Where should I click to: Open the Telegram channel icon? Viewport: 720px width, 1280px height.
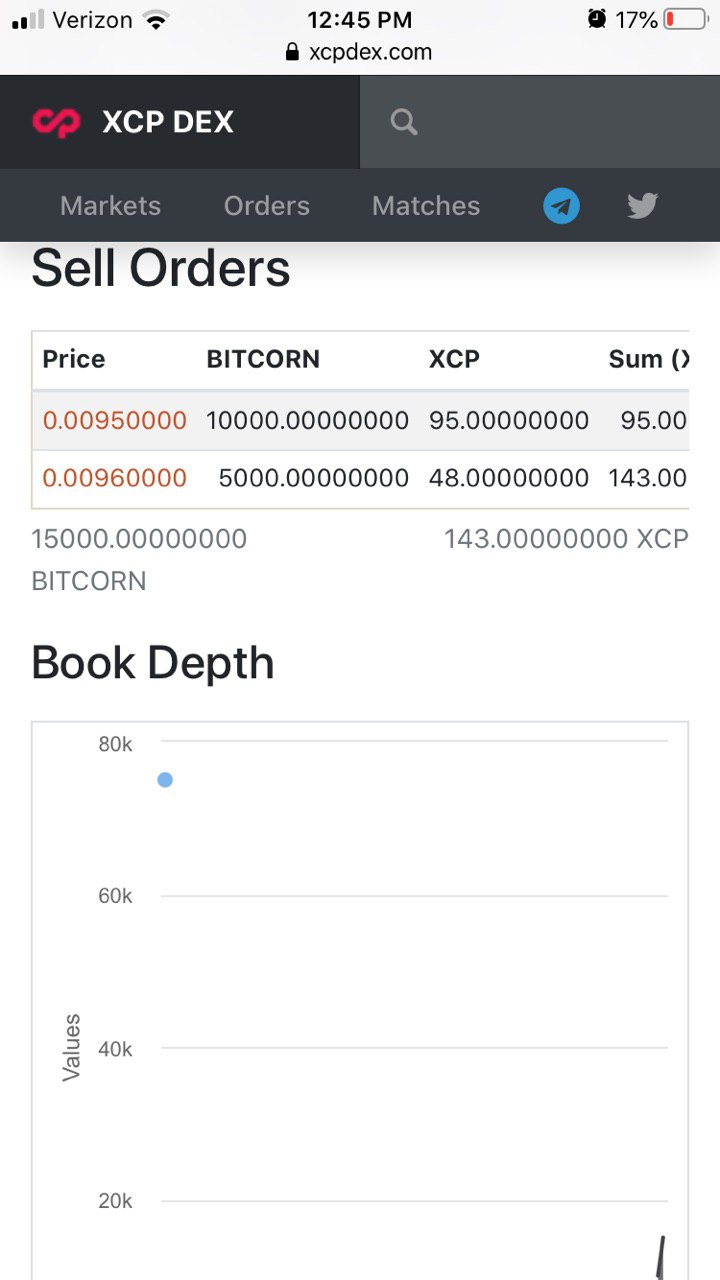(561, 207)
